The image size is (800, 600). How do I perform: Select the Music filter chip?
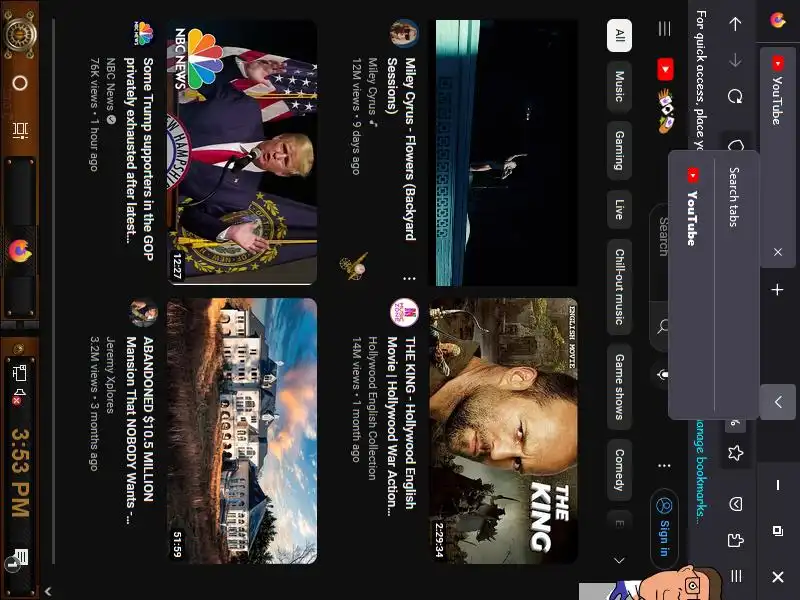coord(619,85)
